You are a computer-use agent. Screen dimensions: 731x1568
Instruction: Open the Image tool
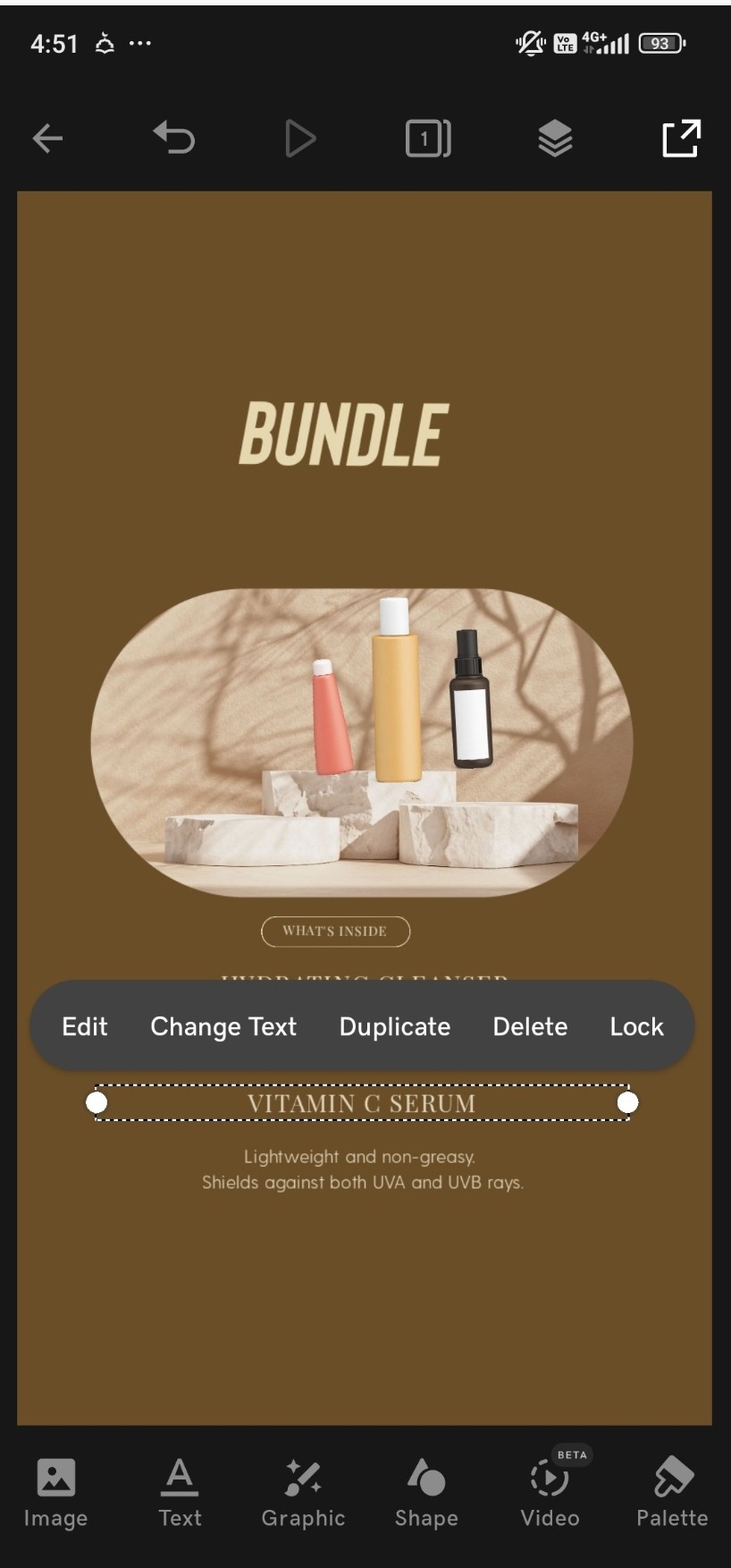(55, 1493)
